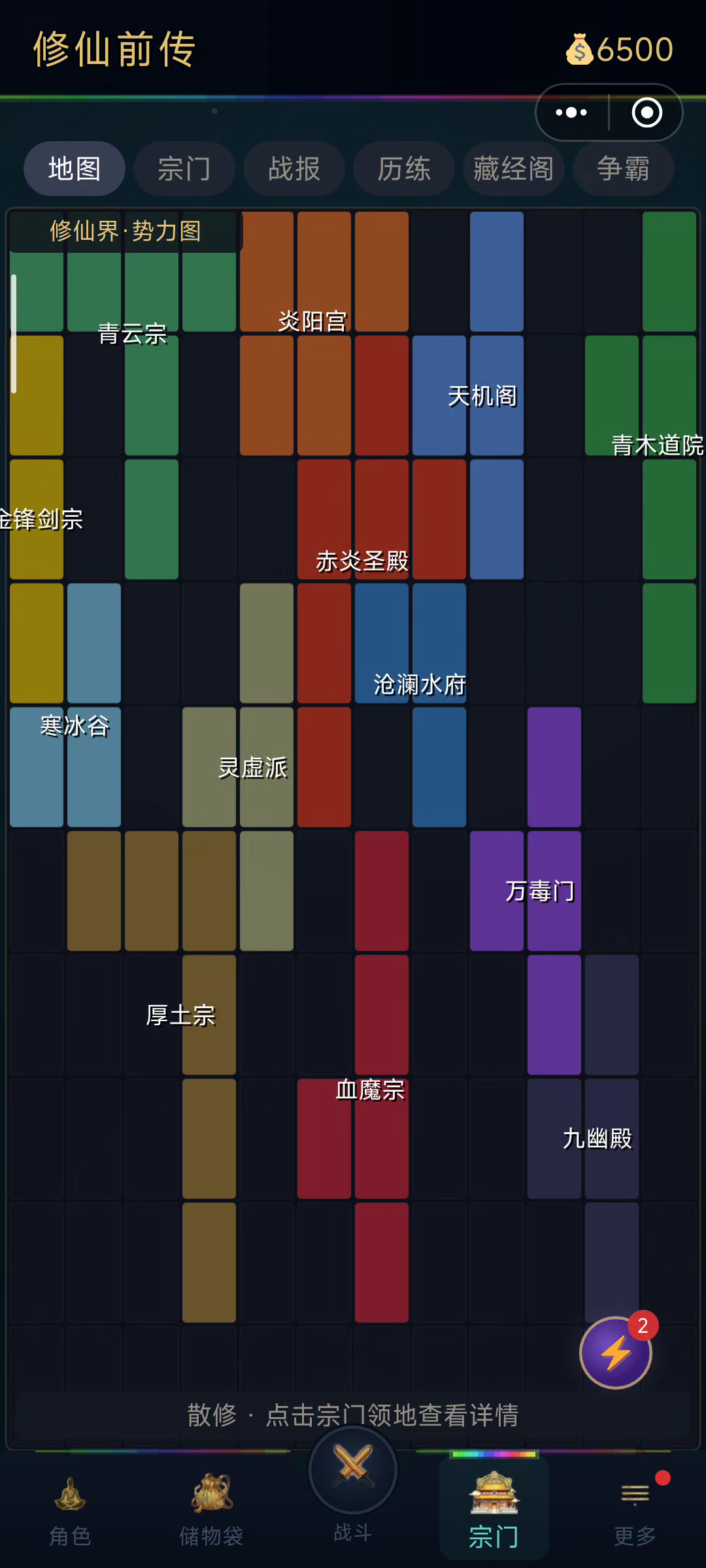Switch to the 宗门 top tab
This screenshot has width=706, height=1568.
[x=184, y=169]
